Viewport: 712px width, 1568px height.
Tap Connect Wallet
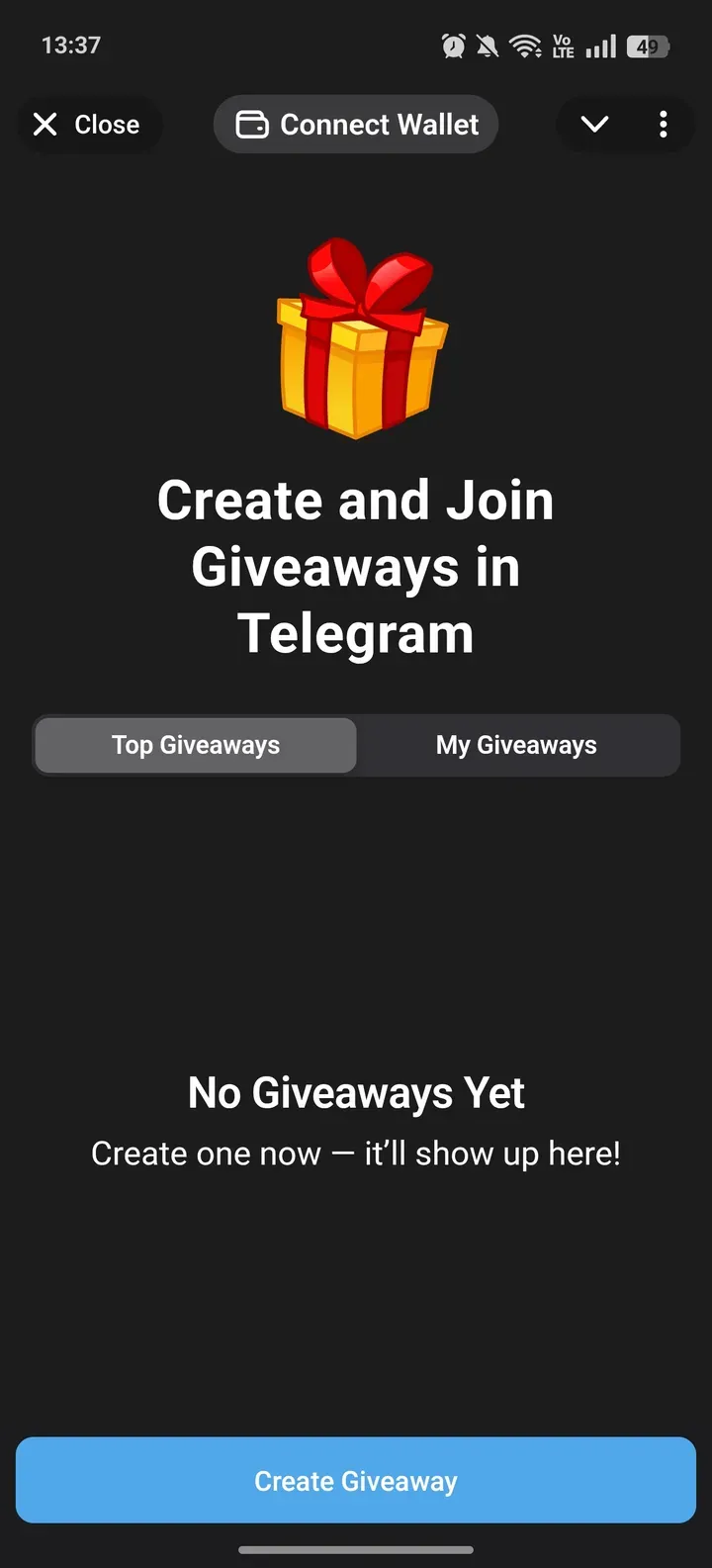(356, 125)
